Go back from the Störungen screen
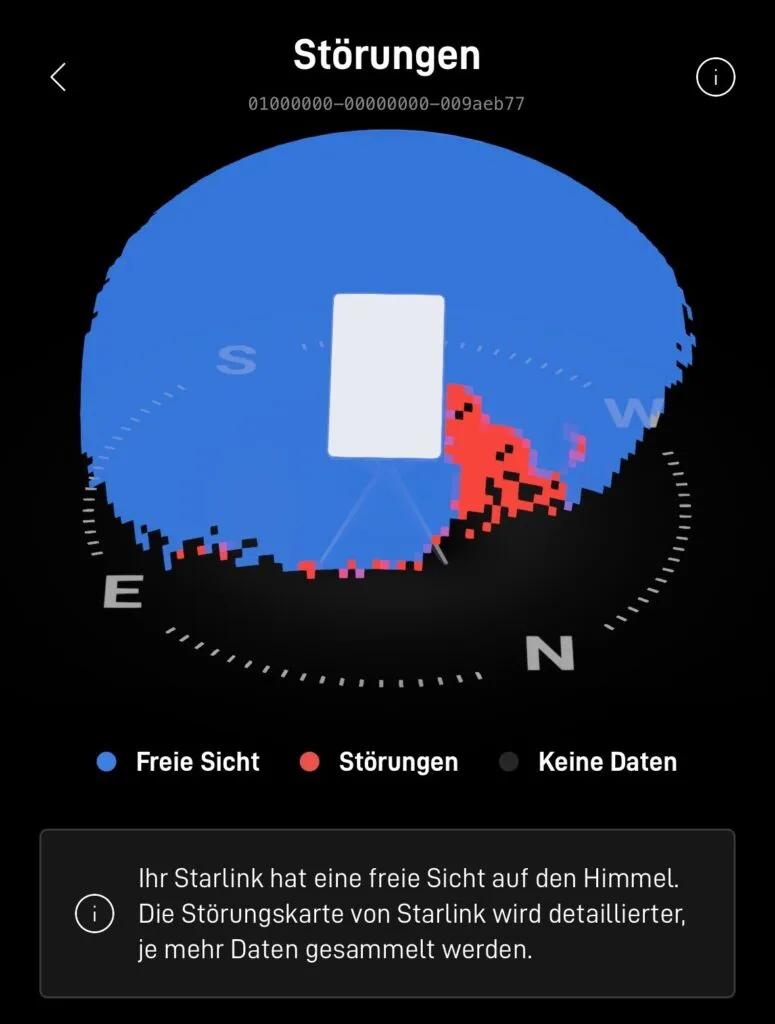The width and height of the screenshot is (775, 1024). (x=58, y=77)
